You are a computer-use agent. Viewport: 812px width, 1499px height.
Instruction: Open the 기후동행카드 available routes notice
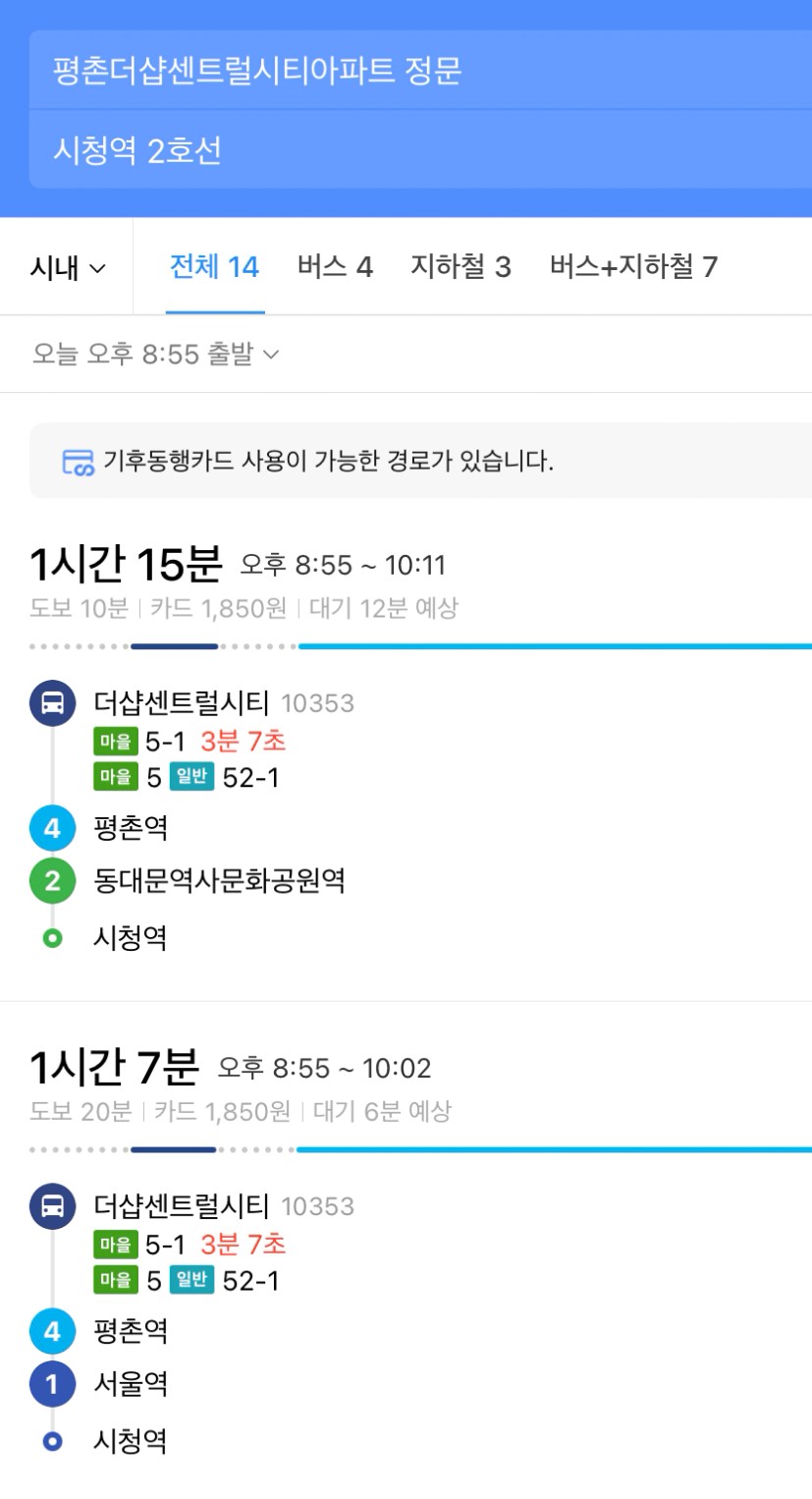click(x=420, y=461)
